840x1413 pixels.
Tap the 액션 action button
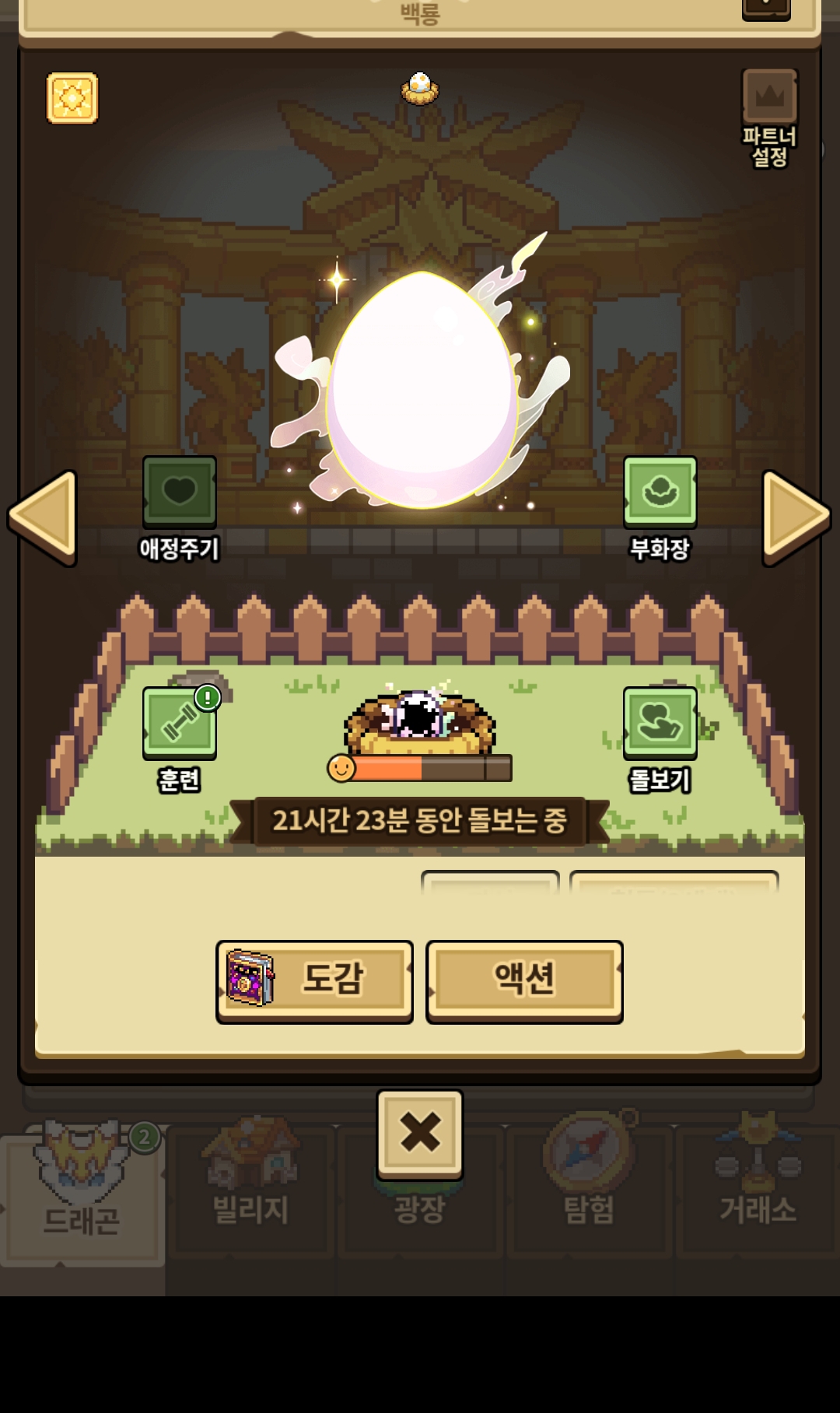pos(524,981)
